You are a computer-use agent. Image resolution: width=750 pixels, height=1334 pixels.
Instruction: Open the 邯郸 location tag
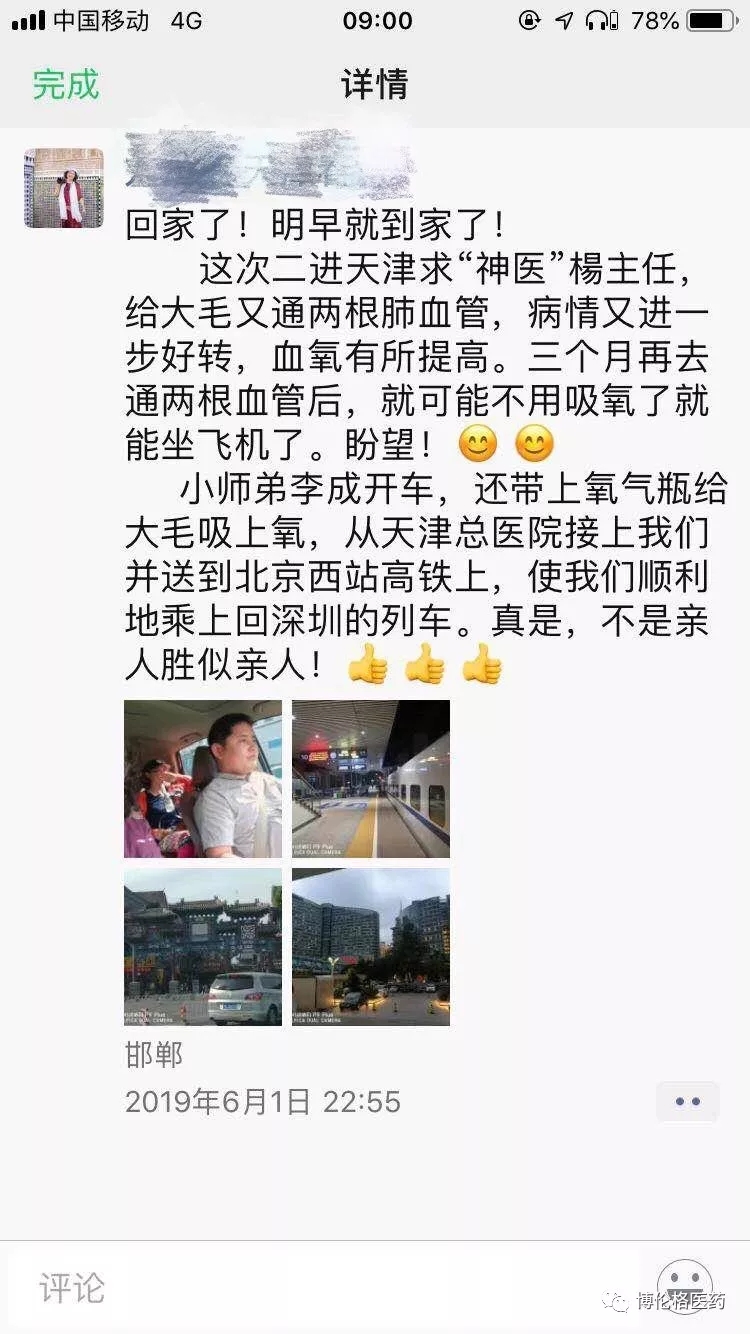(x=154, y=1054)
